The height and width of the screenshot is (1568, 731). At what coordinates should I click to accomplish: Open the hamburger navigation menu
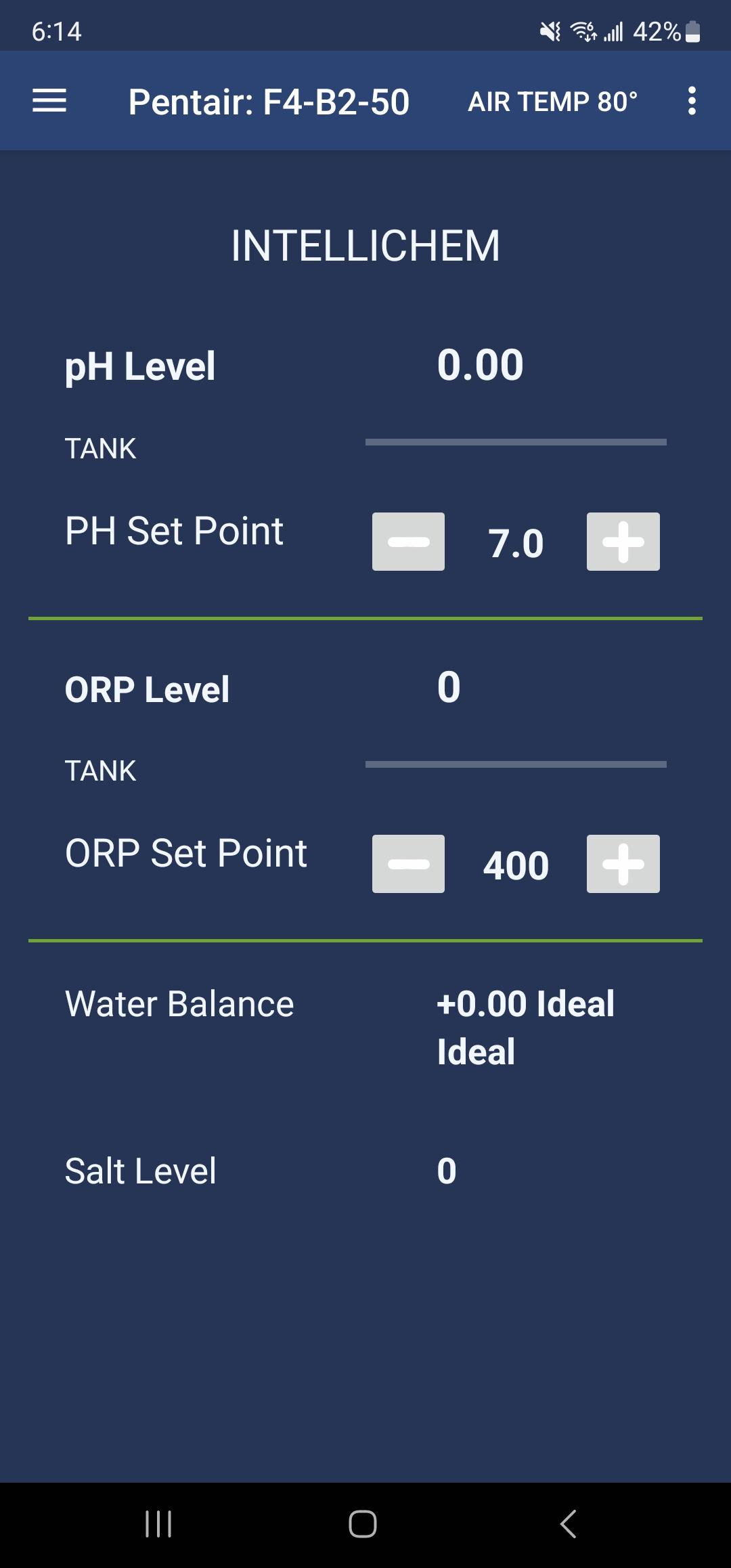[49, 101]
